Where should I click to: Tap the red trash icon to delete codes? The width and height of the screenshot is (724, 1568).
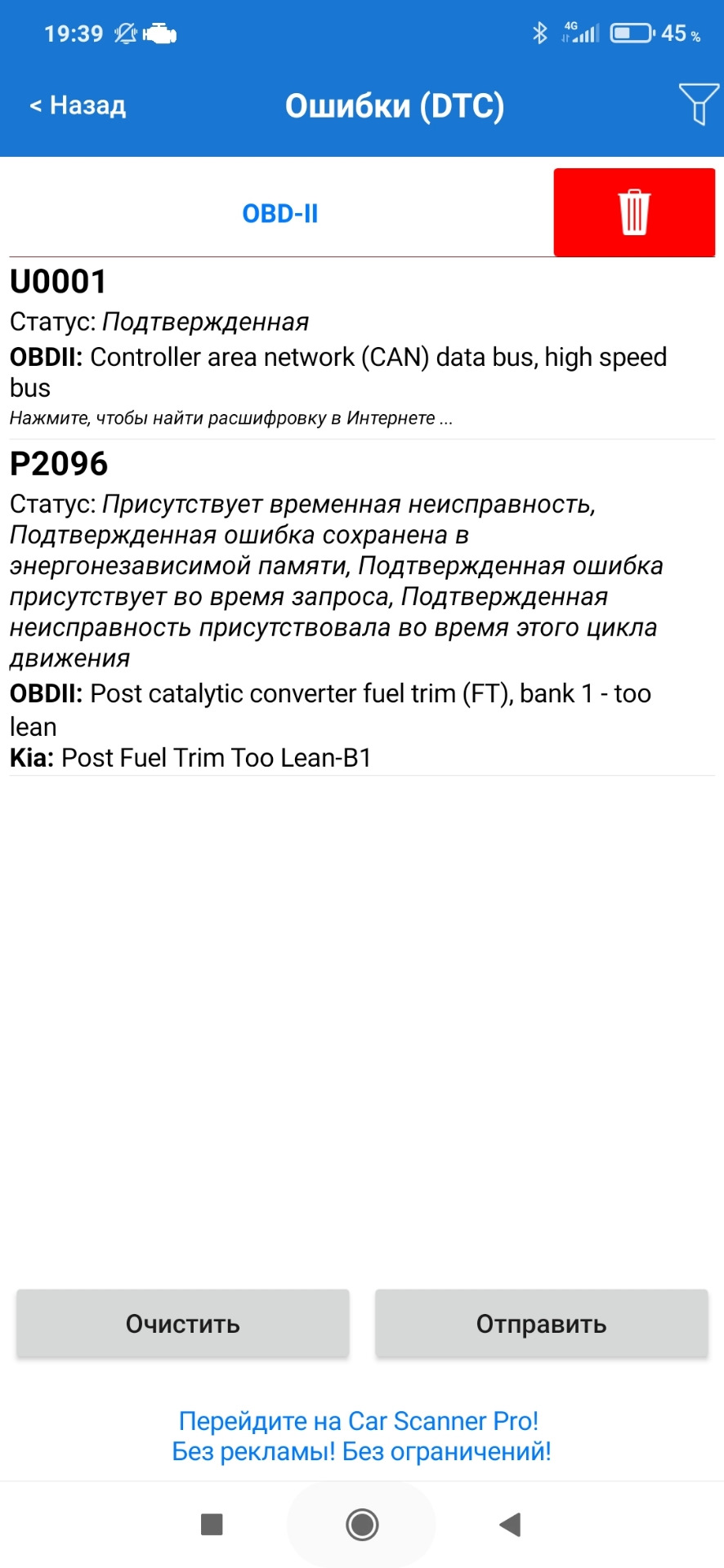tap(634, 212)
